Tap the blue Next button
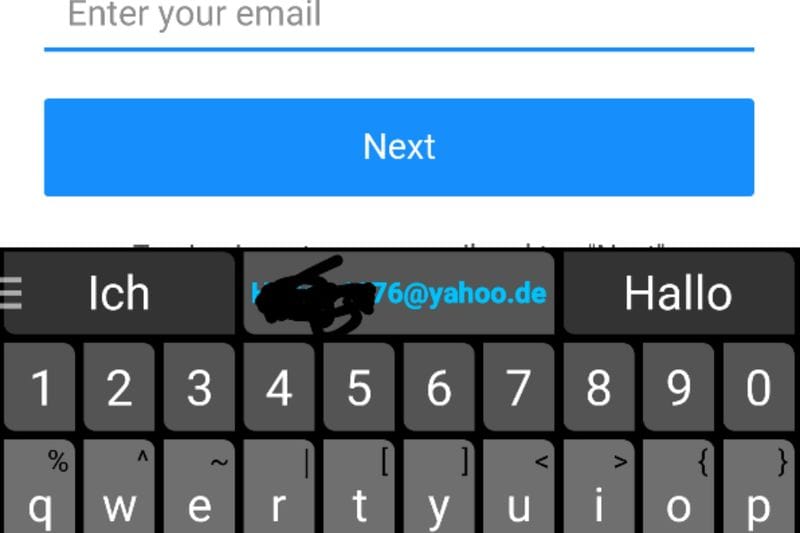The width and height of the screenshot is (800, 533). (x=398, y=147)
